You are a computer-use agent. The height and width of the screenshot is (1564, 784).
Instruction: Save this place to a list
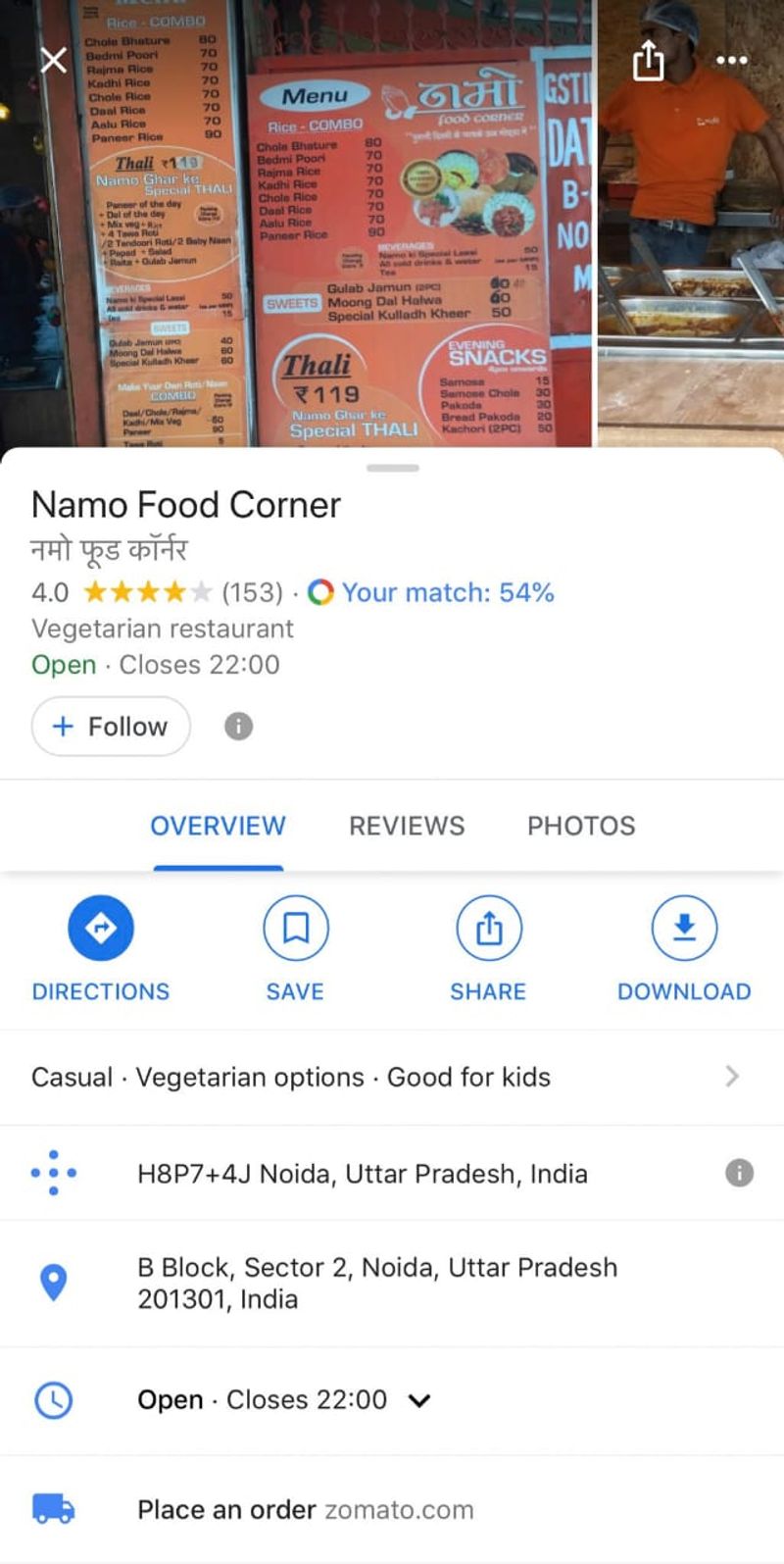tap(295, 928)
